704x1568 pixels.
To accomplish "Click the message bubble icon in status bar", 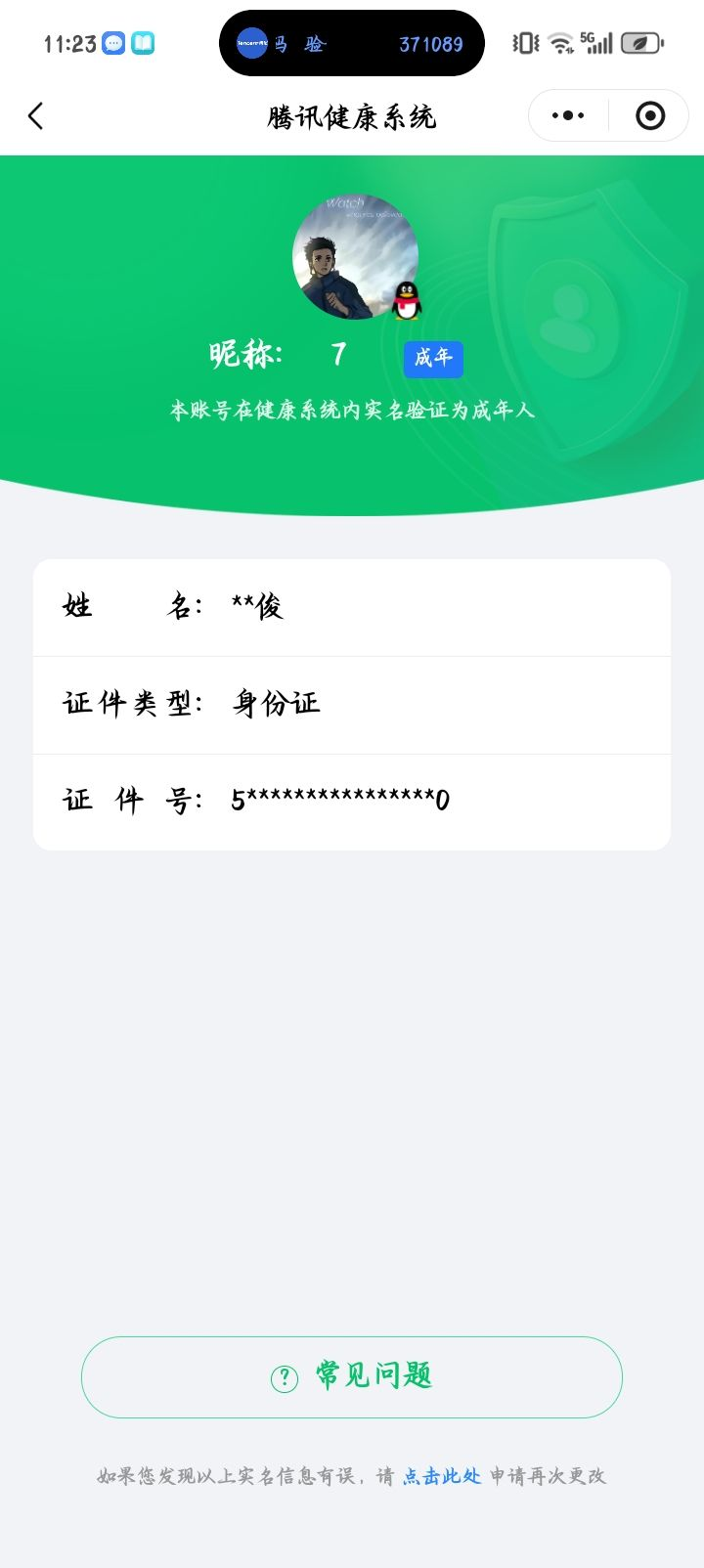I will [x=113, y=44].
